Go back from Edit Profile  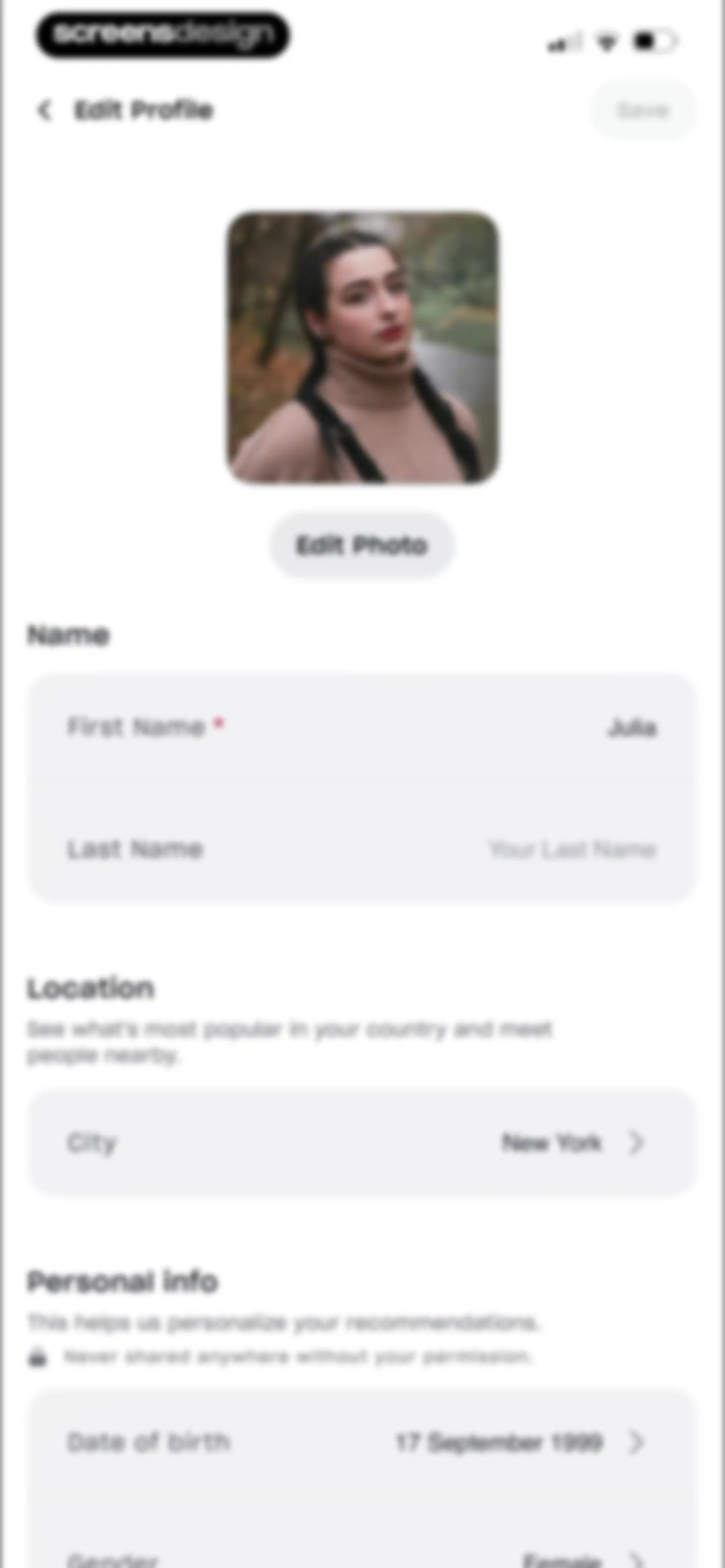44,111
